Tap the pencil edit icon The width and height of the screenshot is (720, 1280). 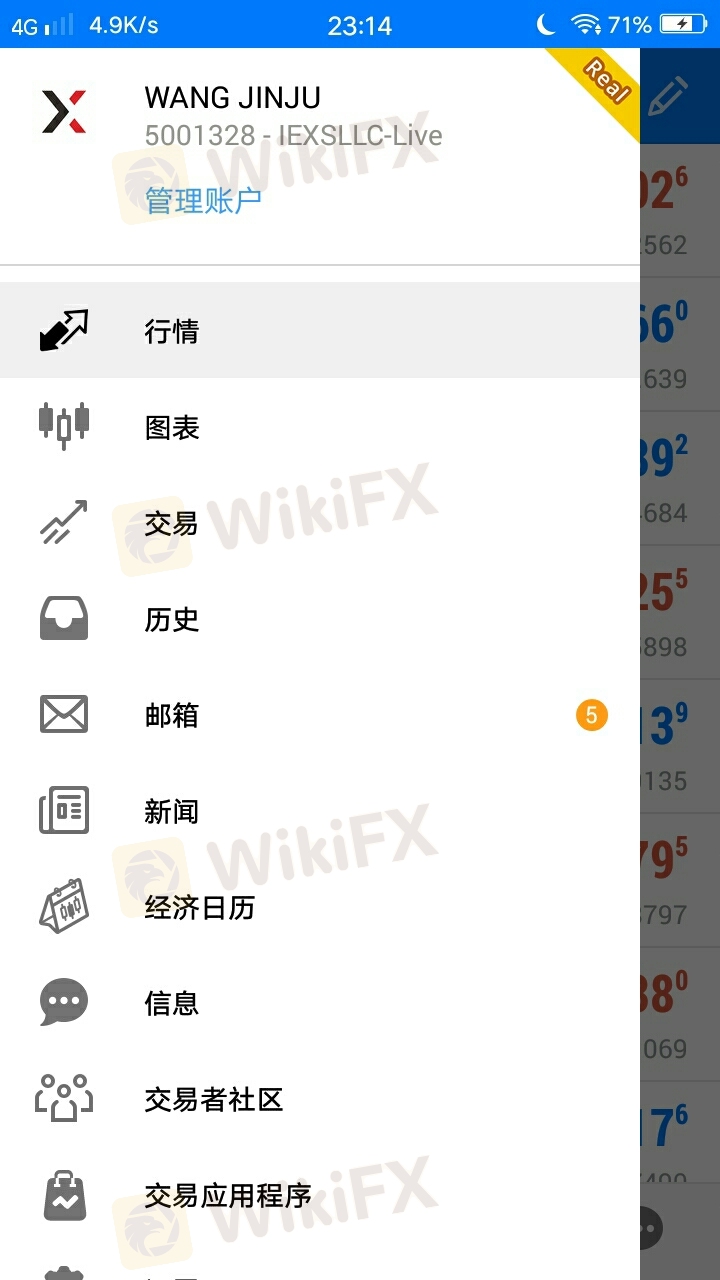(668, 96)
